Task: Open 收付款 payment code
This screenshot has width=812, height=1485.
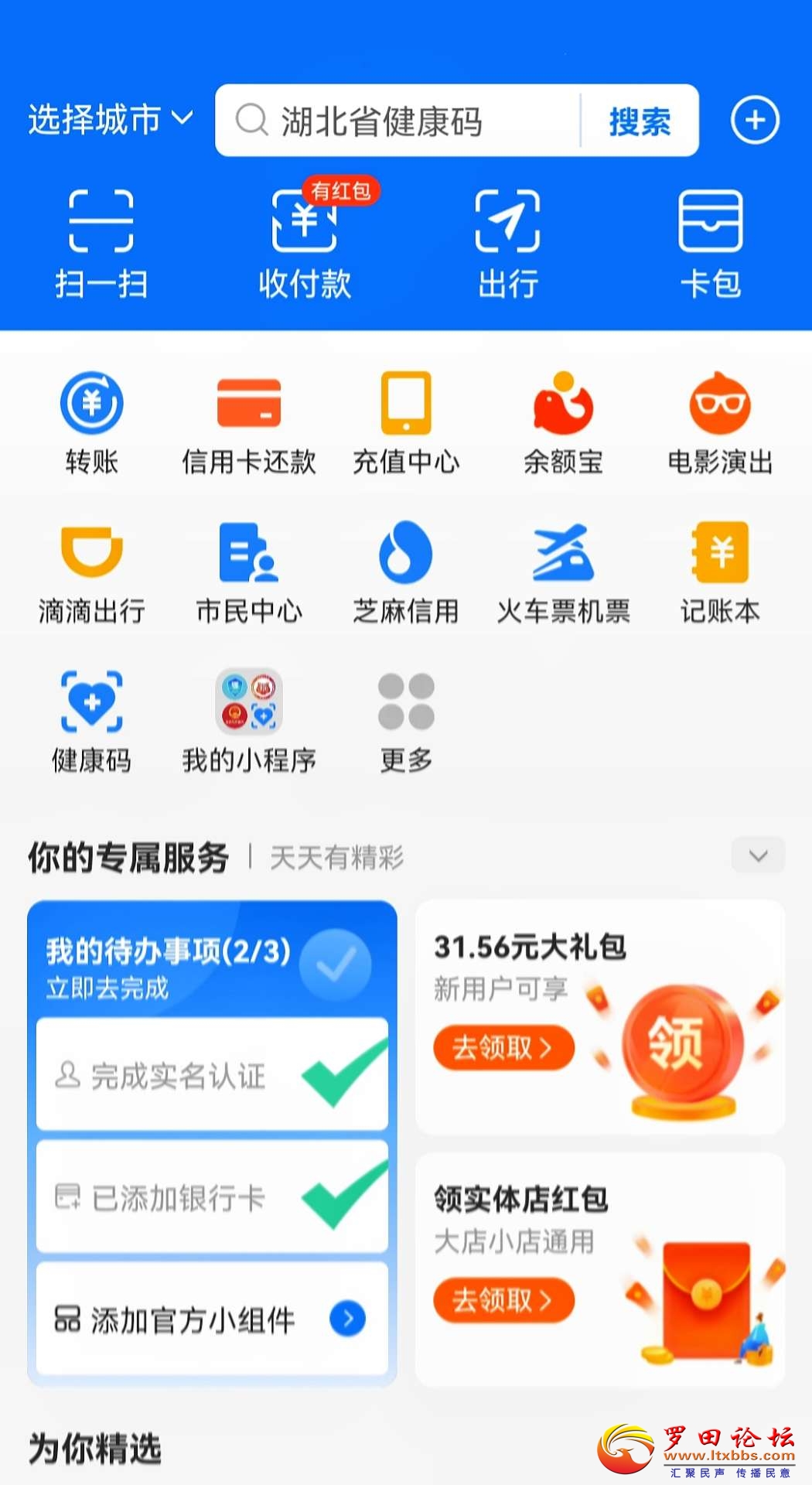Action: pyautogui.click(x=305, y=244)
